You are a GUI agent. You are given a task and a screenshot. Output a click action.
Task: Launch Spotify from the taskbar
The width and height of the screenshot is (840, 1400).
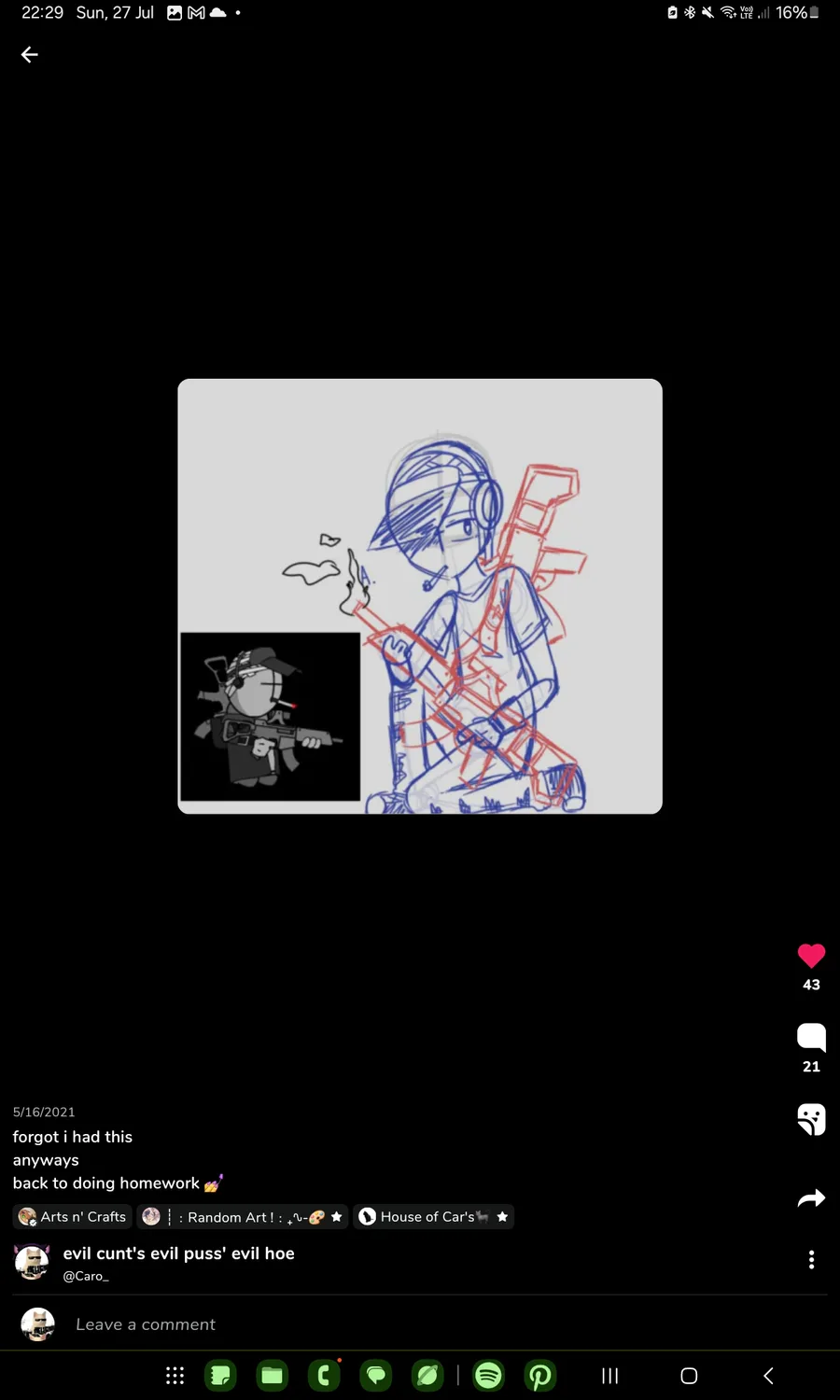pyautogui.click(x=488, y=1376)
